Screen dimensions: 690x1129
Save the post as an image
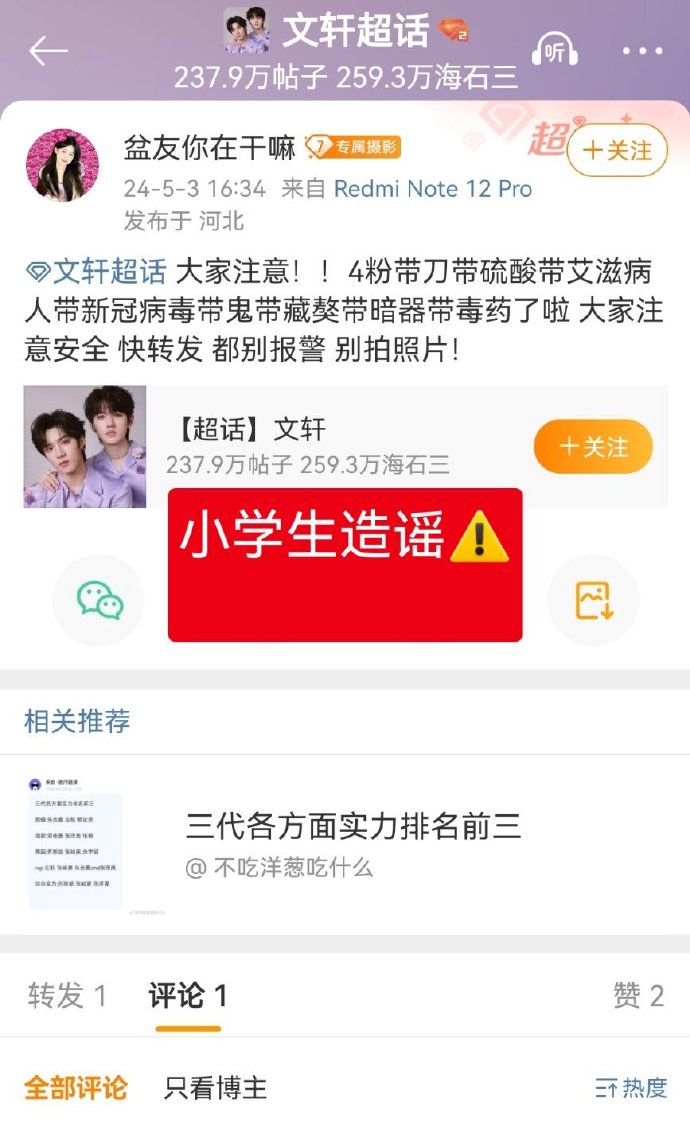tap(593, 600)
